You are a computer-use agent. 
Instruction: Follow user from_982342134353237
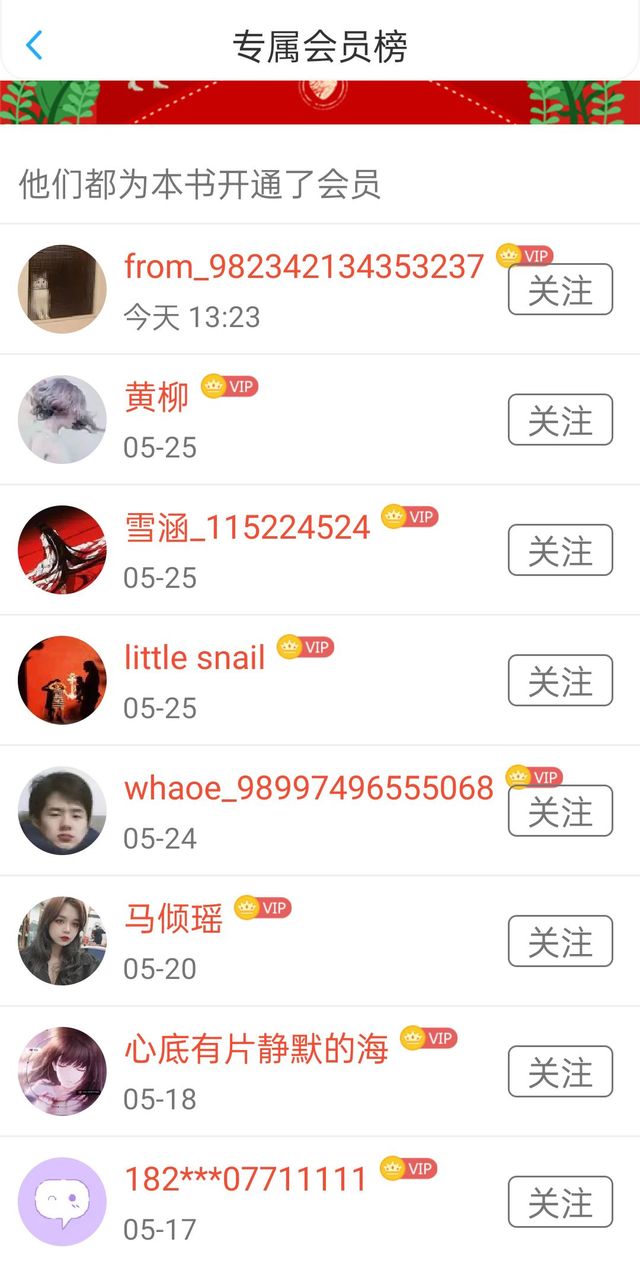click(560, 290)
